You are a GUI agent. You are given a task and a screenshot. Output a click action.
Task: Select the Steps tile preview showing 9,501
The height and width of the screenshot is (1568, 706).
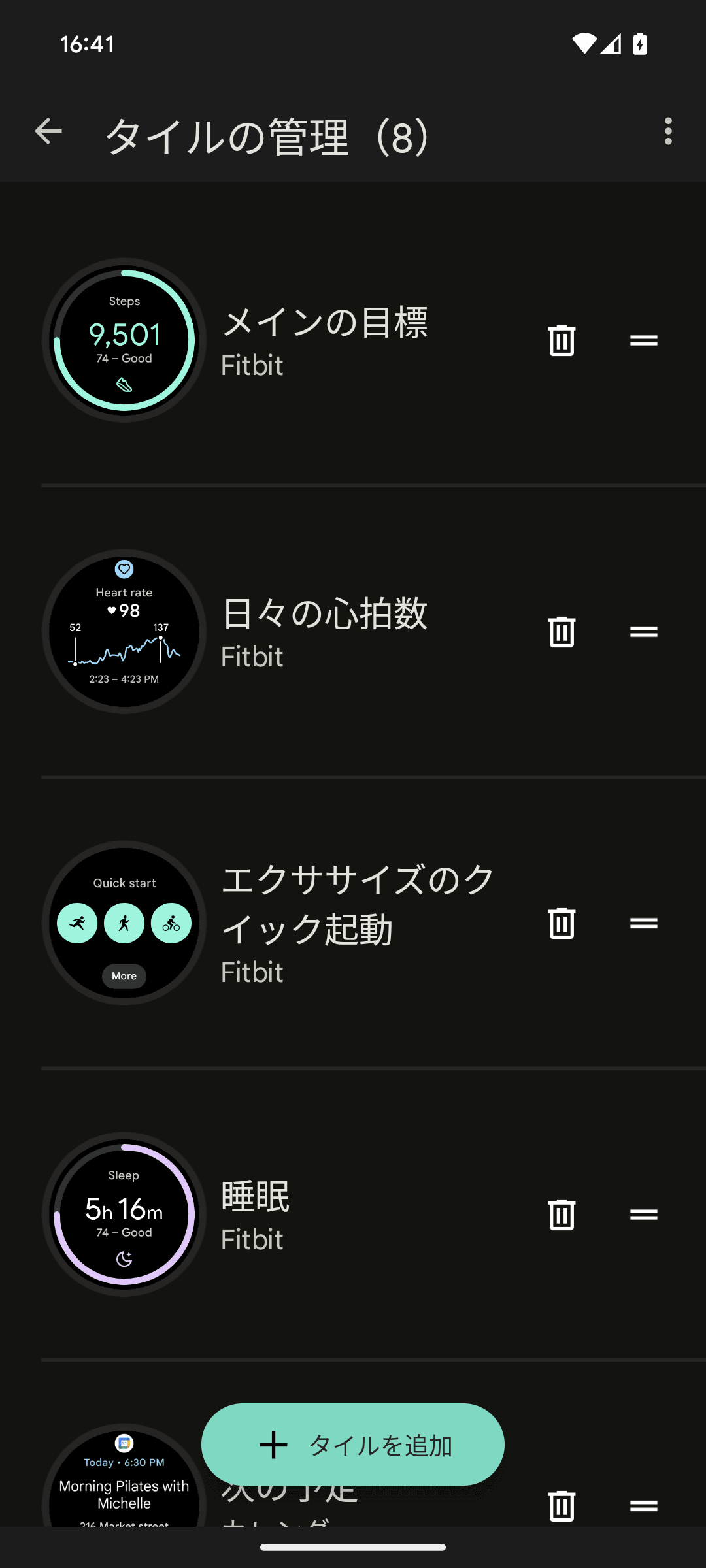click(x=124, y=340)
